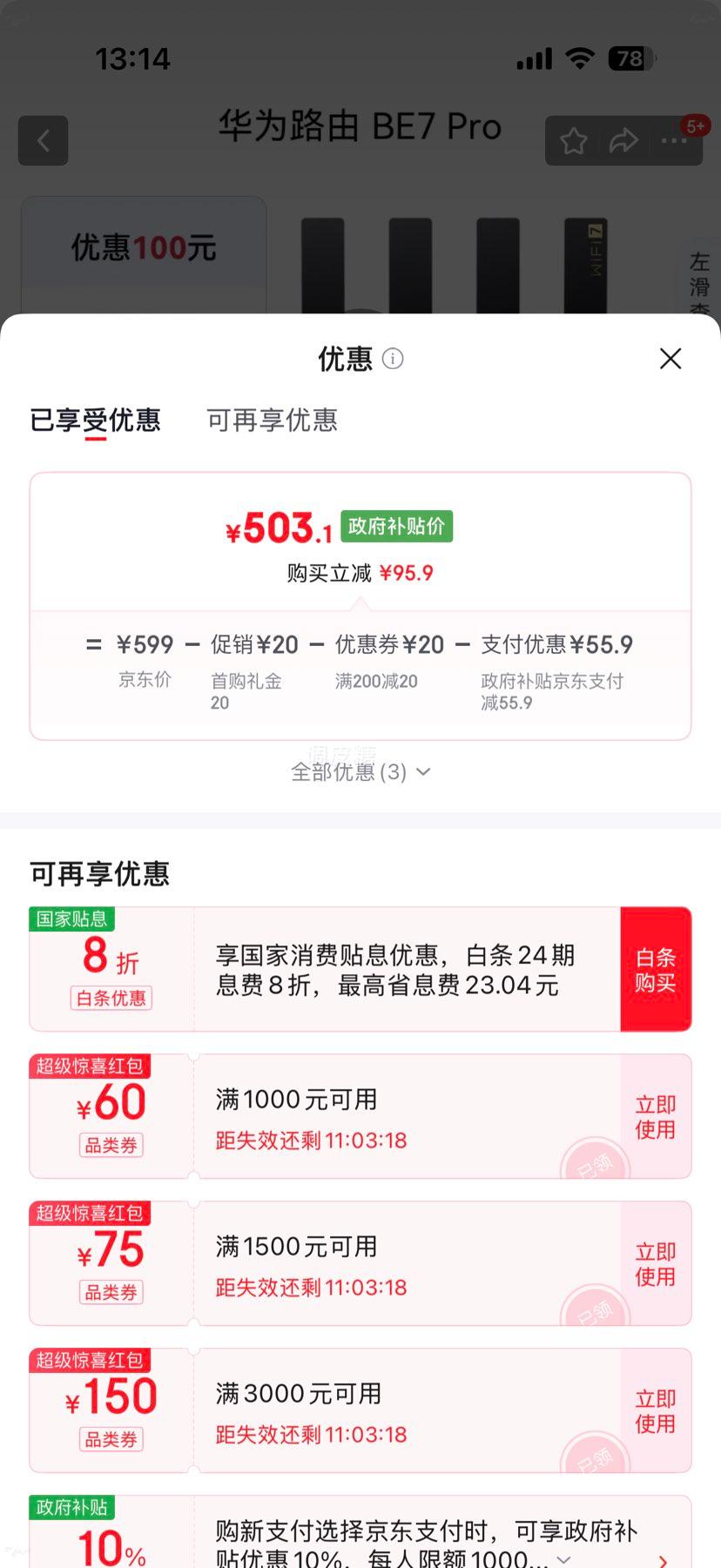
Task: Open the more options (···) icon
Action: pyautogui.click(x=672, y=140)
